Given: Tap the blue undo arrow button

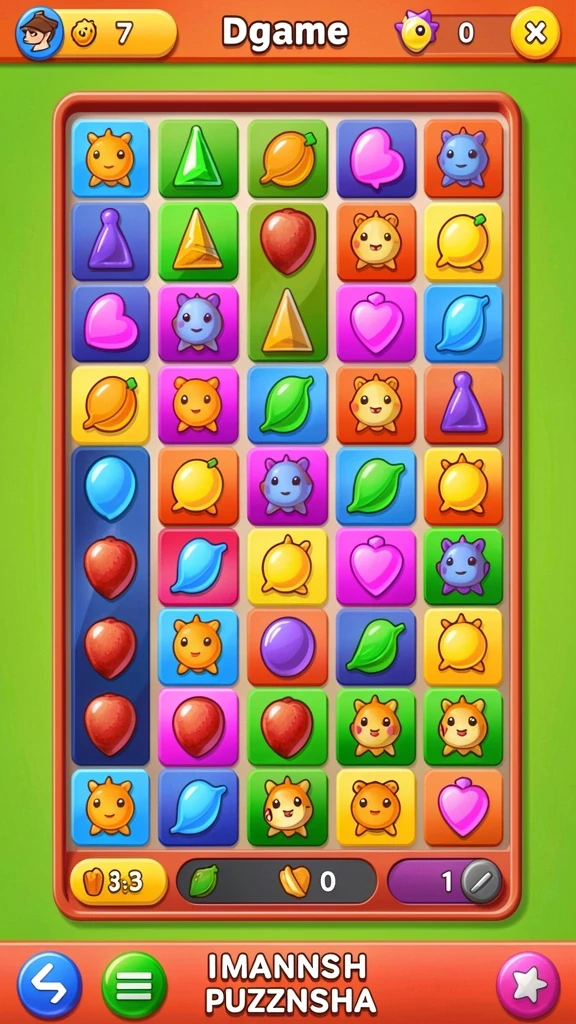Looking at the screenshot, I should (x=50, y=984).
